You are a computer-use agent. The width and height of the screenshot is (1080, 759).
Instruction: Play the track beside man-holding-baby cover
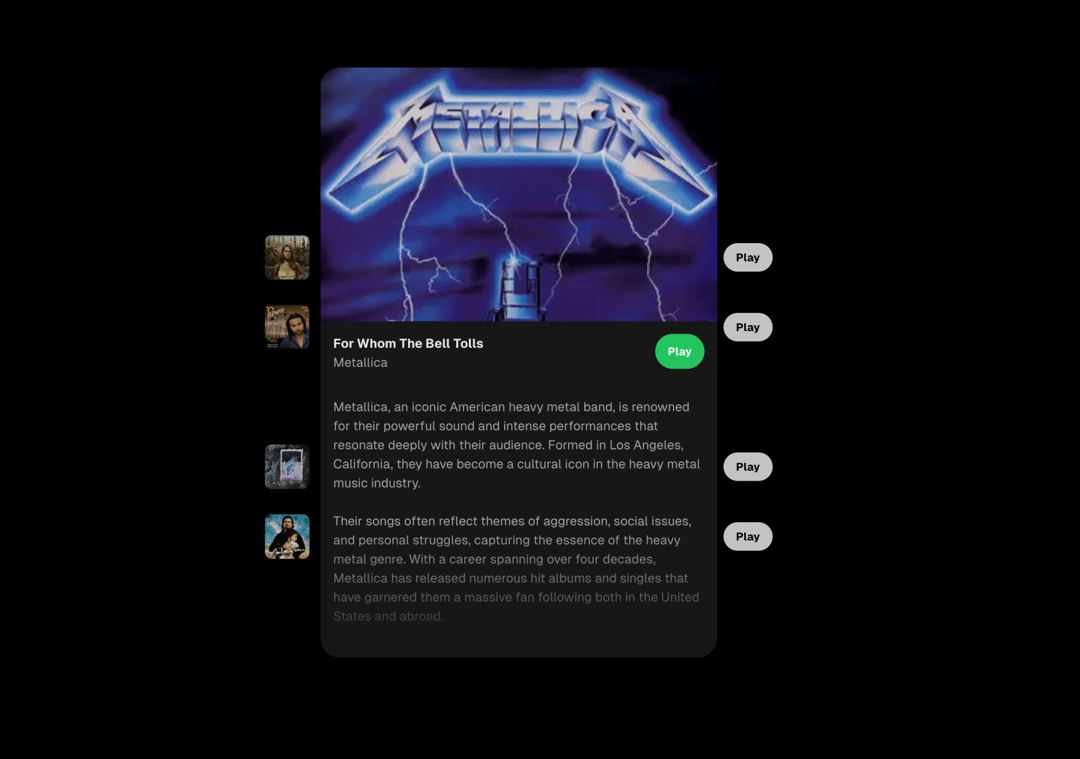[x=747, y=537]
